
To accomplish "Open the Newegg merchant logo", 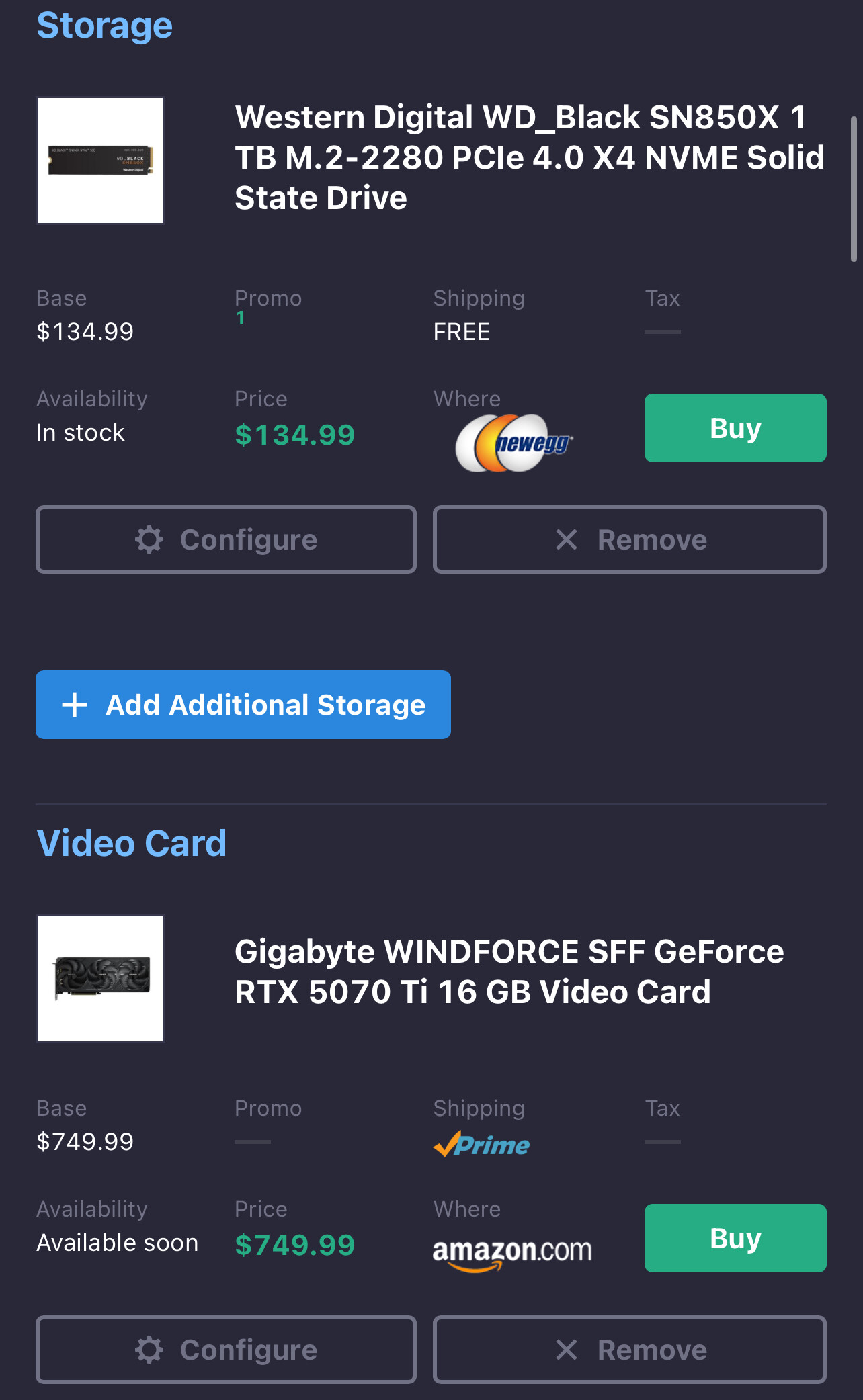I will (x=514, y=443).
